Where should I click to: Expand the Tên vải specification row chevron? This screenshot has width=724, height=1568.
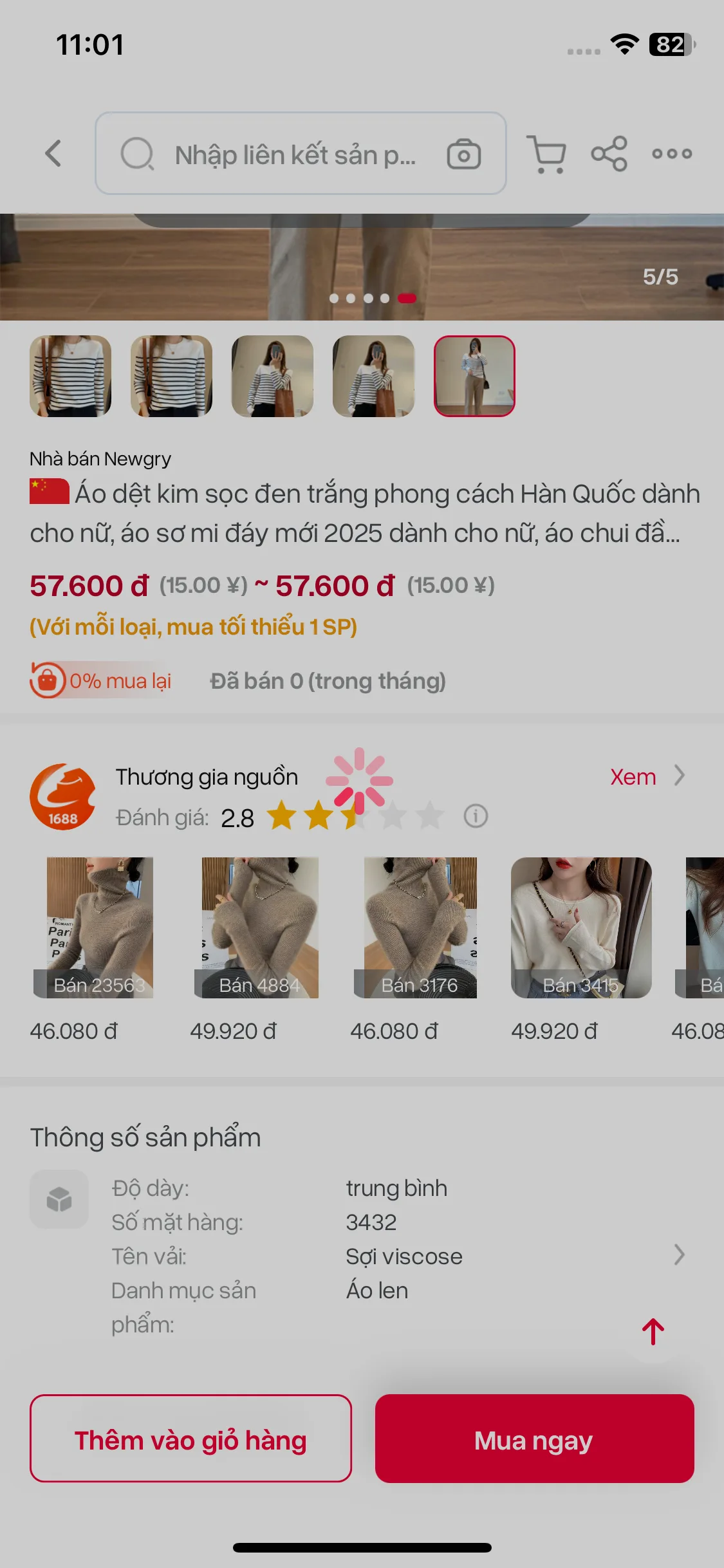tap(680, 1256)
